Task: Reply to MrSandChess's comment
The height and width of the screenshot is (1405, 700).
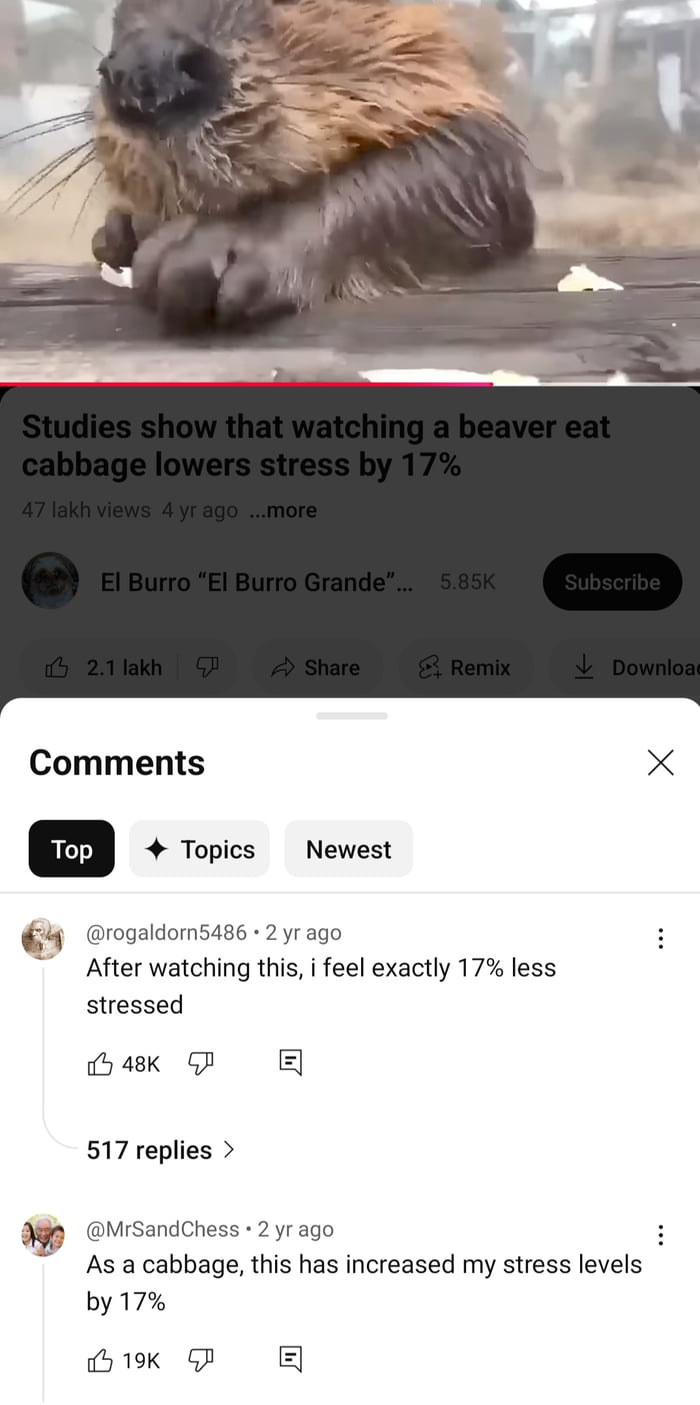Action: click(x=290, y=1360)
